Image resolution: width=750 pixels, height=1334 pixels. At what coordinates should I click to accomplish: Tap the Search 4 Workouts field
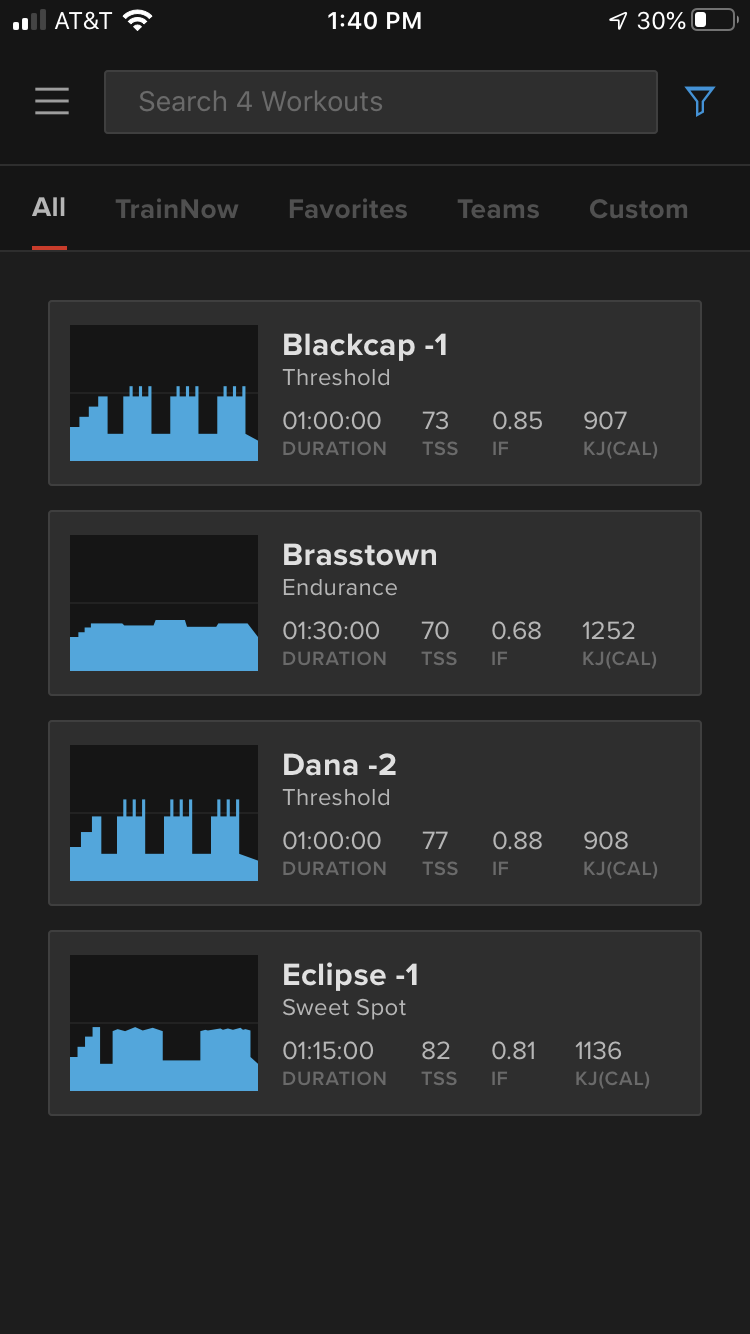point(380,102)
